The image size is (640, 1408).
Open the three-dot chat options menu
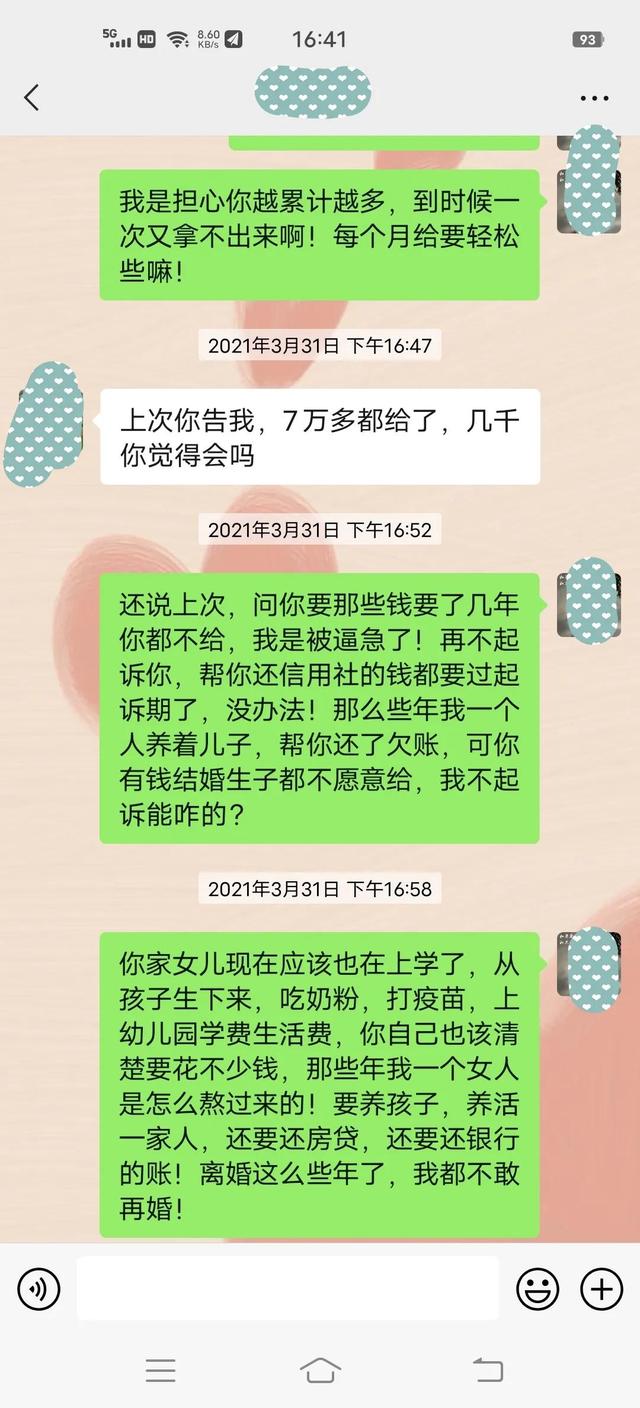click(594, 98)
